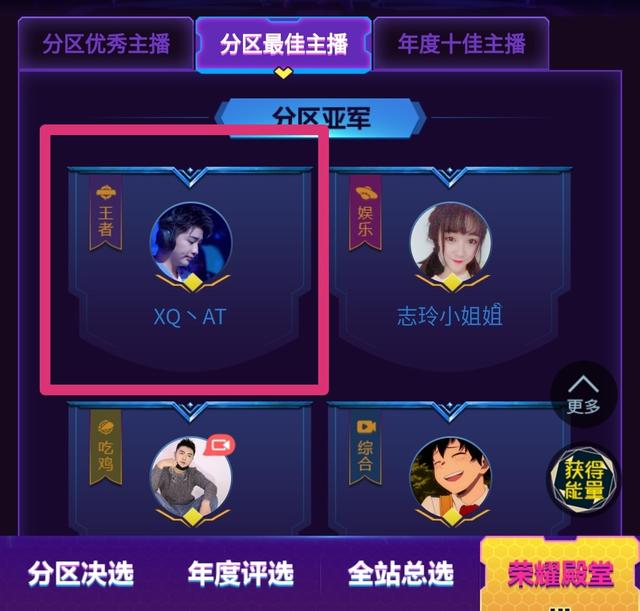
Task: Open the 年度十佳主播 tab
Action: 461,45
